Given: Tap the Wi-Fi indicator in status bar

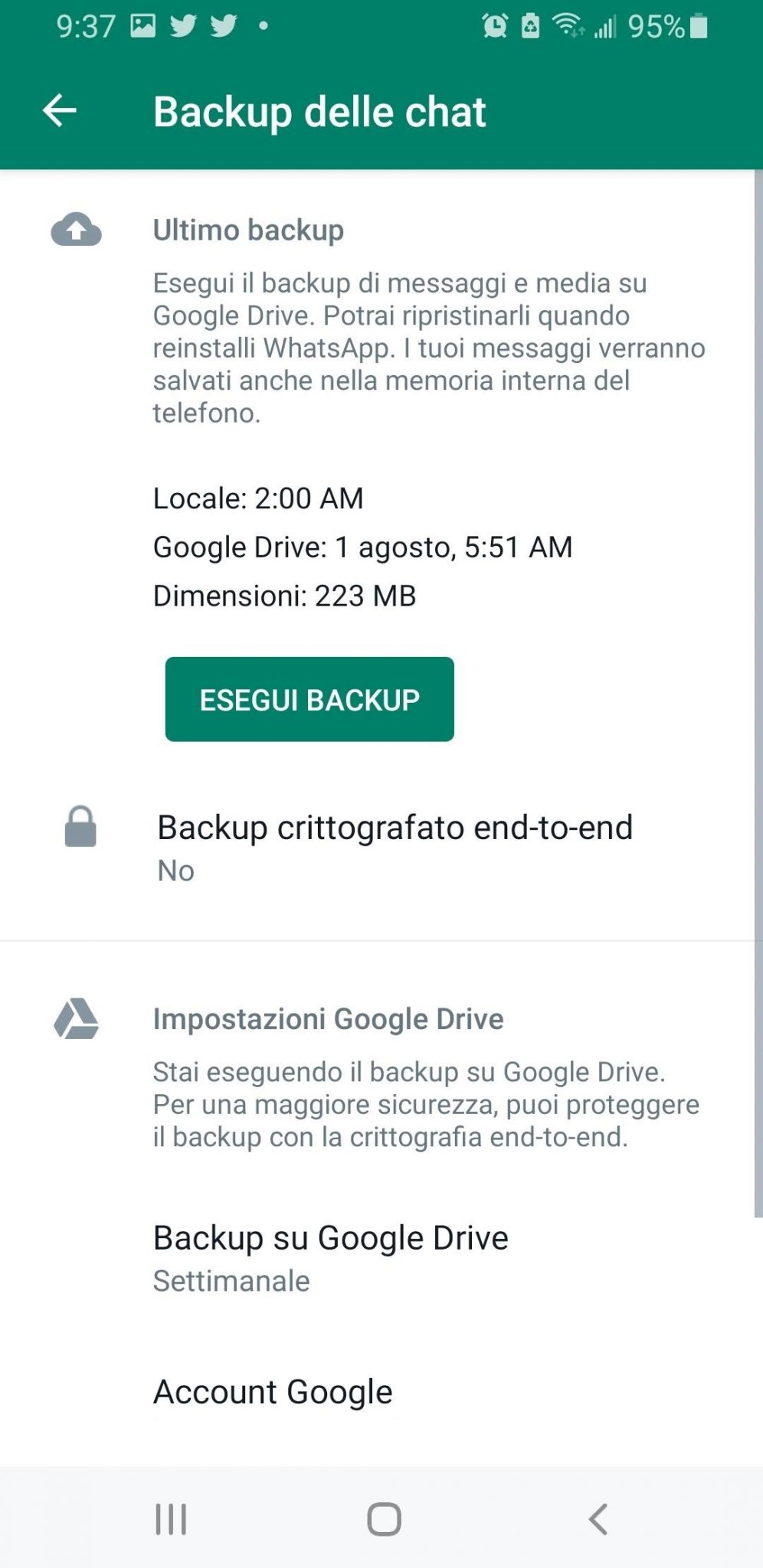Looking at the screenshot, I should (569, 25).
